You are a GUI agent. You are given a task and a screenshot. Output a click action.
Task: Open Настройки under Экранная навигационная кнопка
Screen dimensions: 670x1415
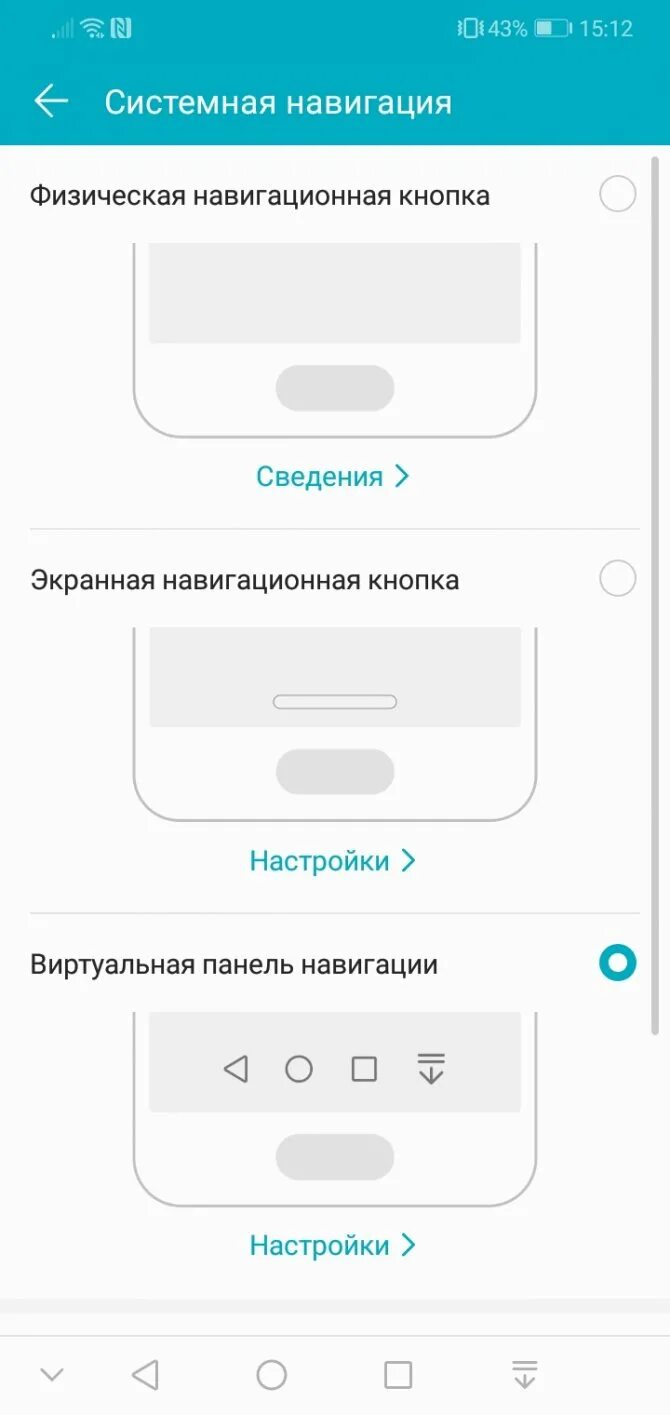click(333, 860)
